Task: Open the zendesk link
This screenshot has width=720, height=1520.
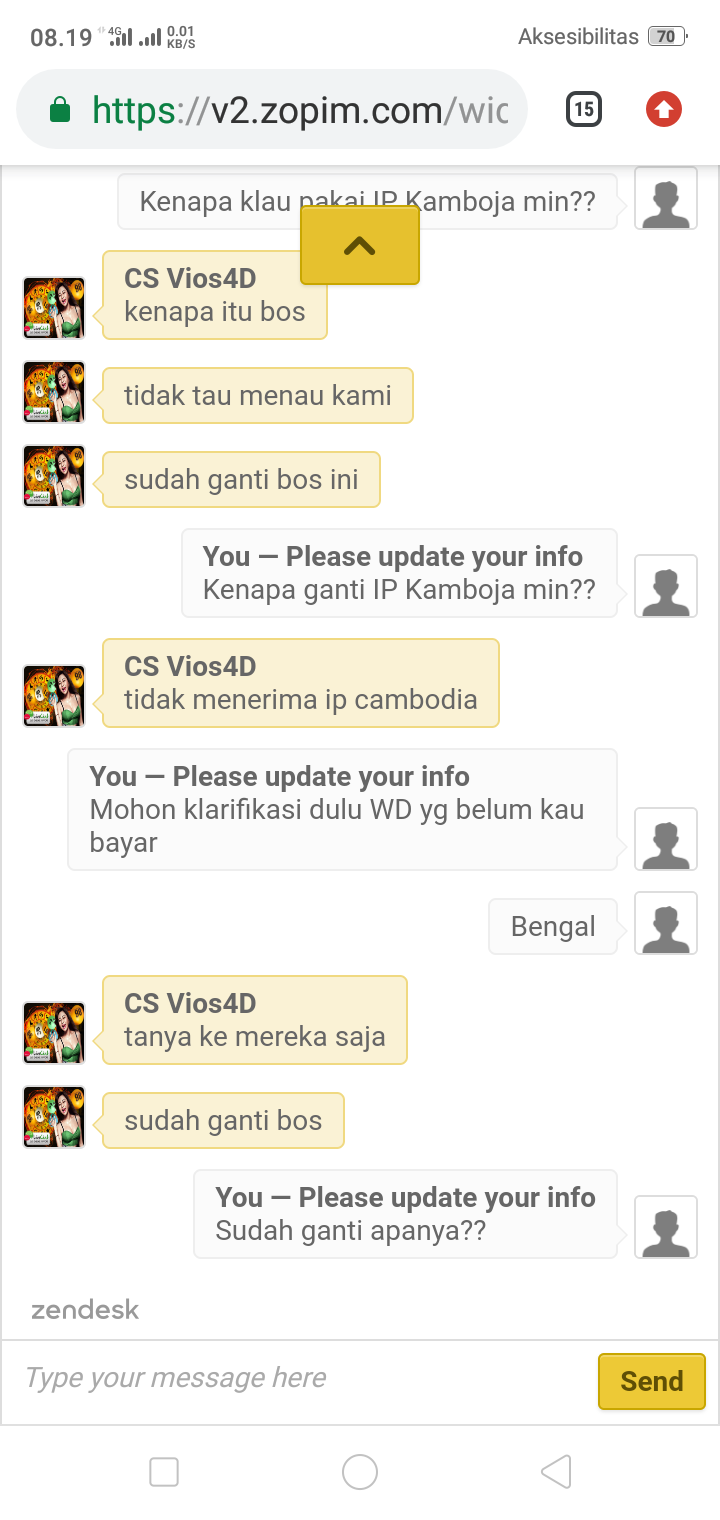Action: coord(85,1309)
